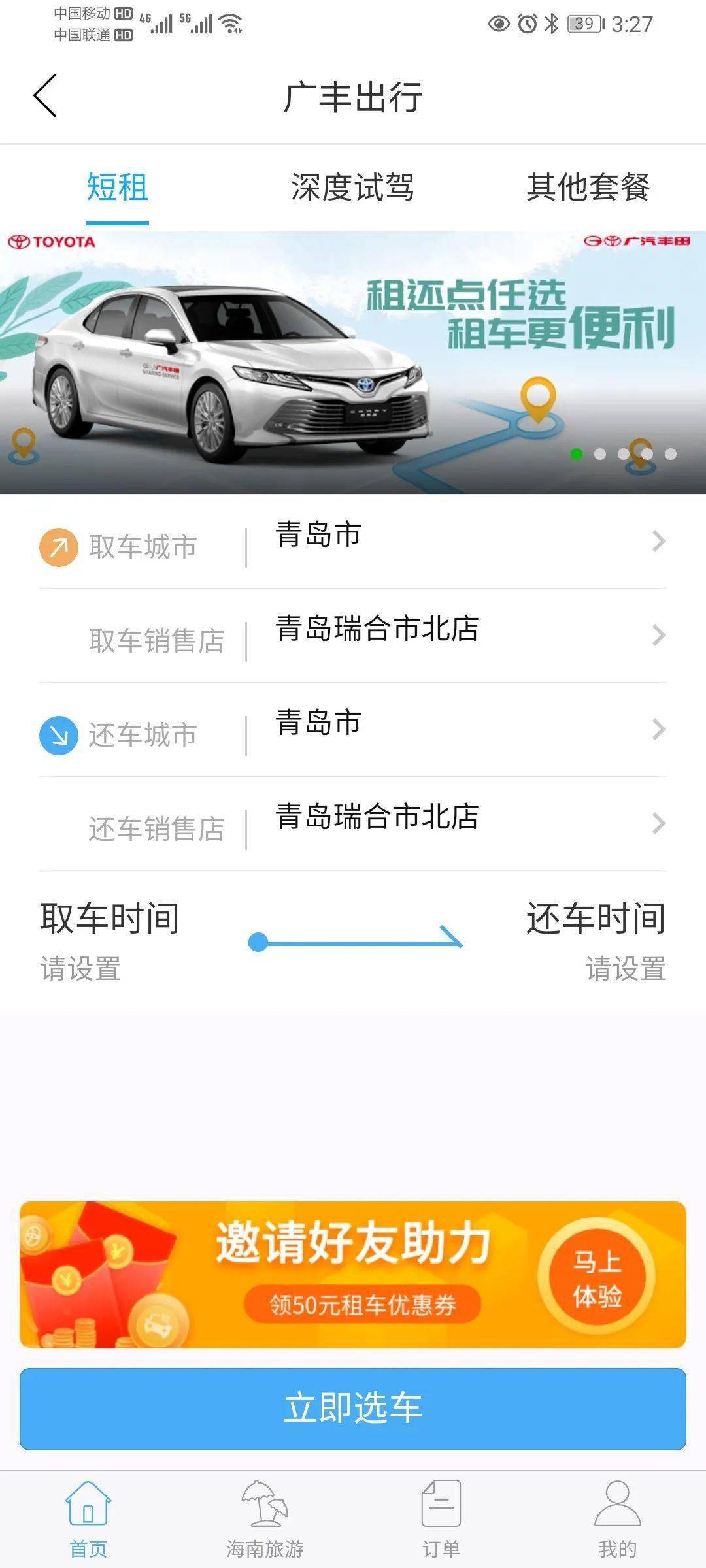Open the 首页 tab
Viewport: 706px width, 1568px height.
click(x=88, y=1519)
